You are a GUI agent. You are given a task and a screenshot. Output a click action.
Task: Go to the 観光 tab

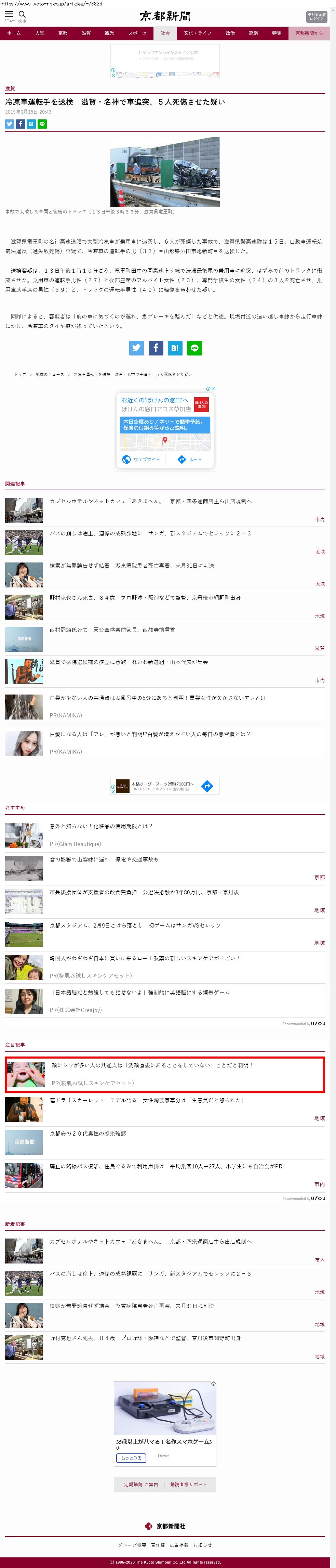tap(109, 33)
